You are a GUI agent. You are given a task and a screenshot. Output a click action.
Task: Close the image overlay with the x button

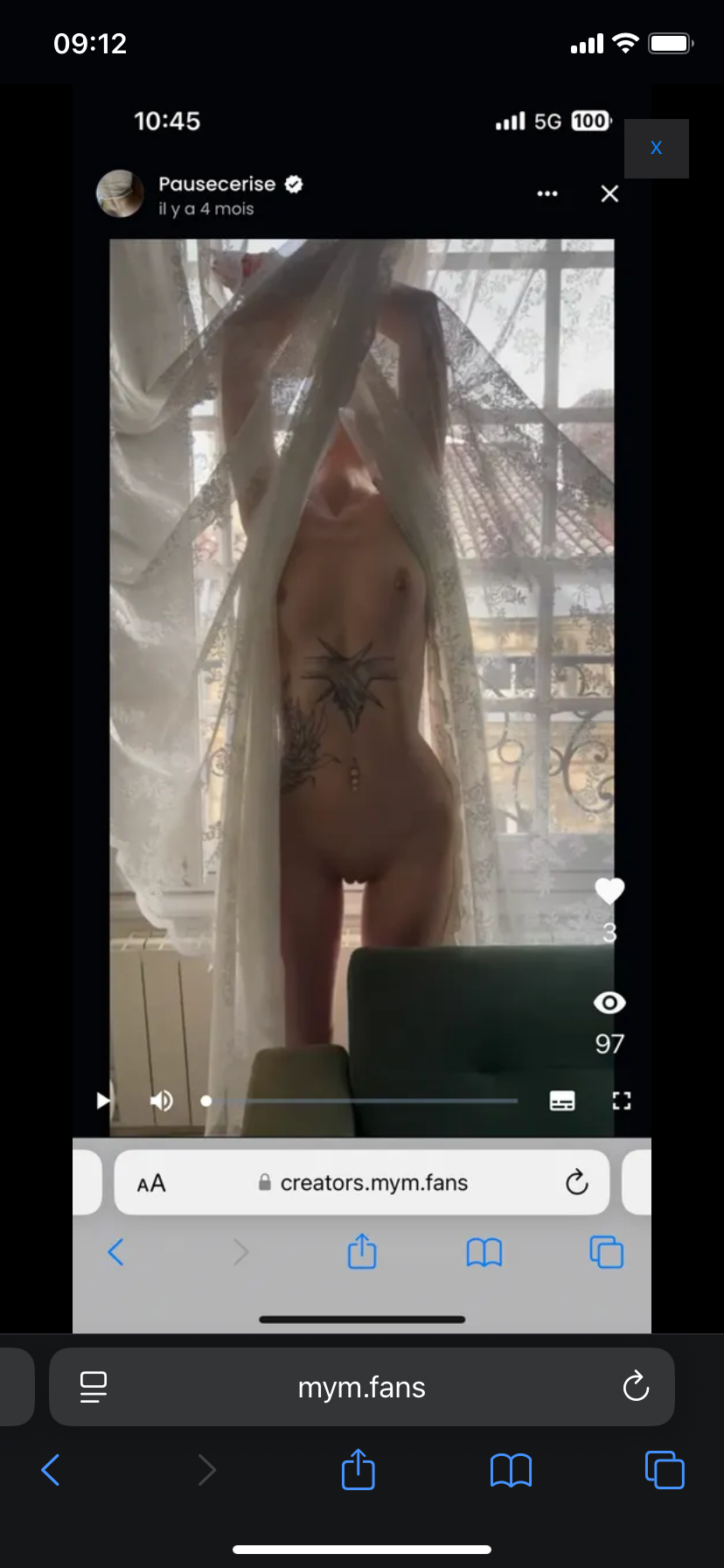[656, 149]
